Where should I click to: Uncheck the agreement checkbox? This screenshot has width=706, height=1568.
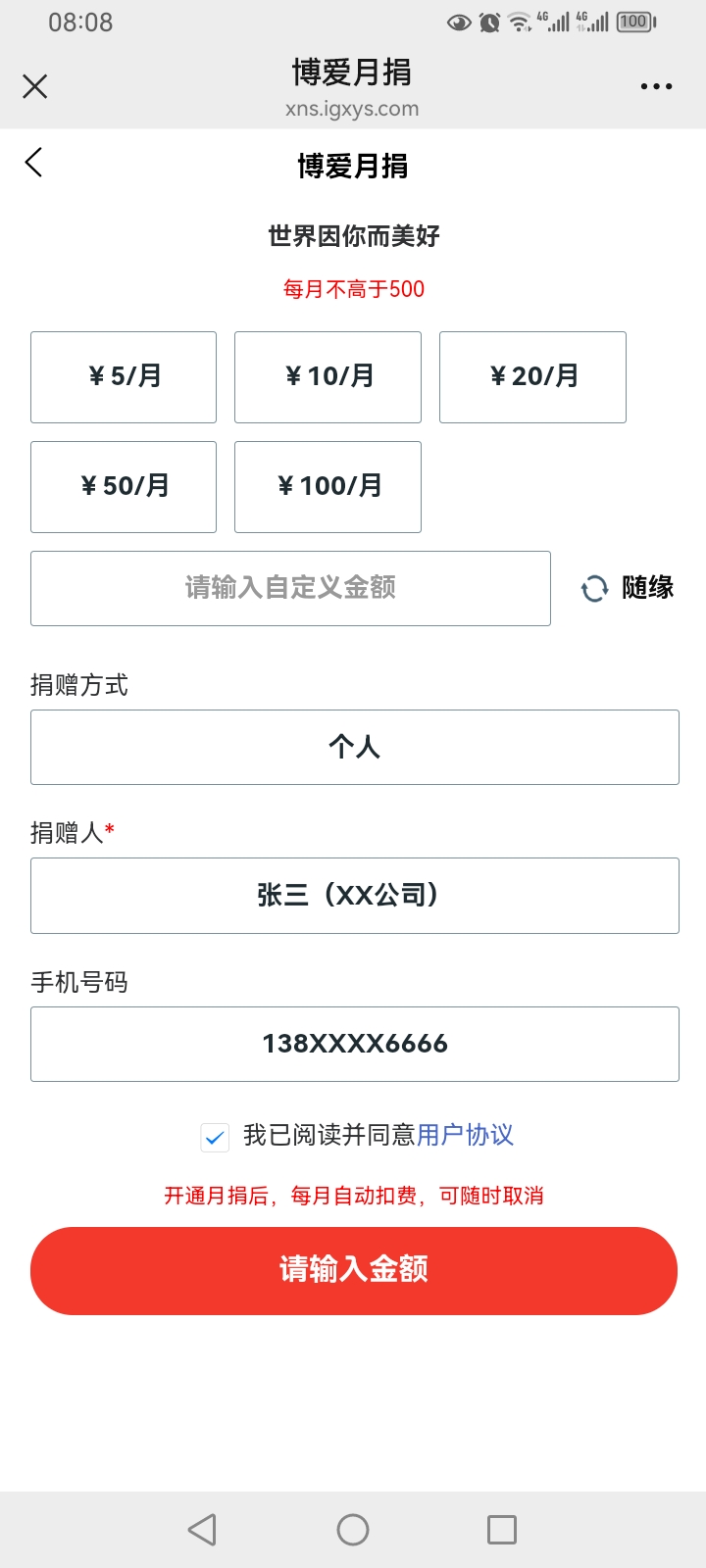pos(215,1137)
